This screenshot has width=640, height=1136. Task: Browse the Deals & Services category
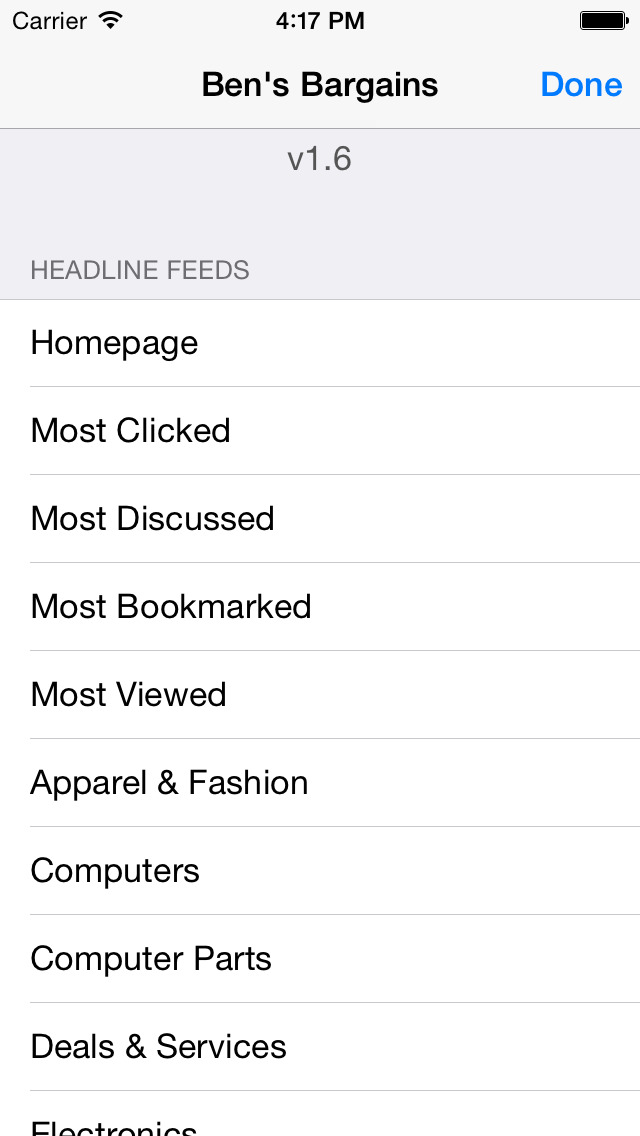click(320, 1047)
